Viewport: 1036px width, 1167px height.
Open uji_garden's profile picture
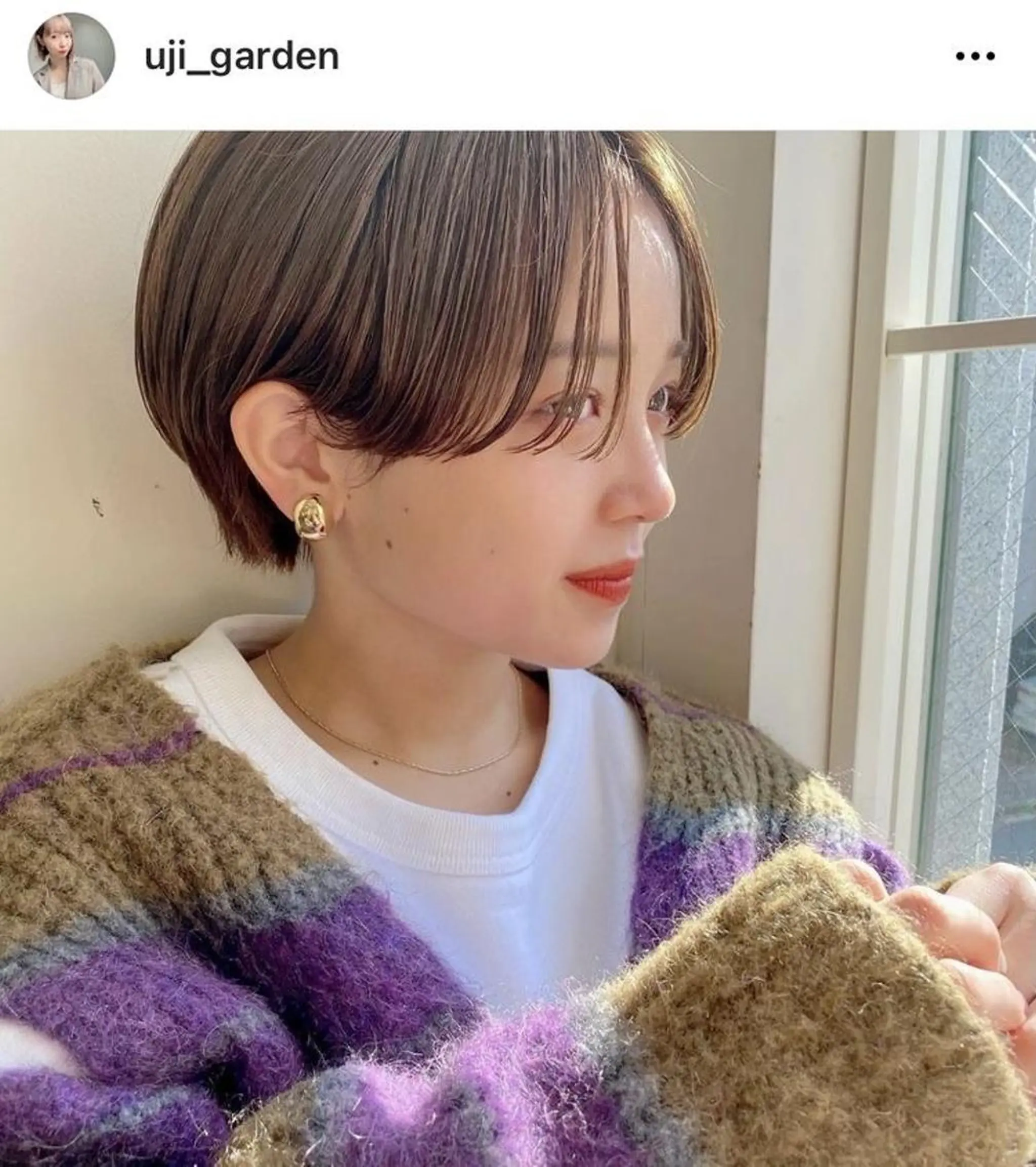pyautogui.click(x=71, y=56)
